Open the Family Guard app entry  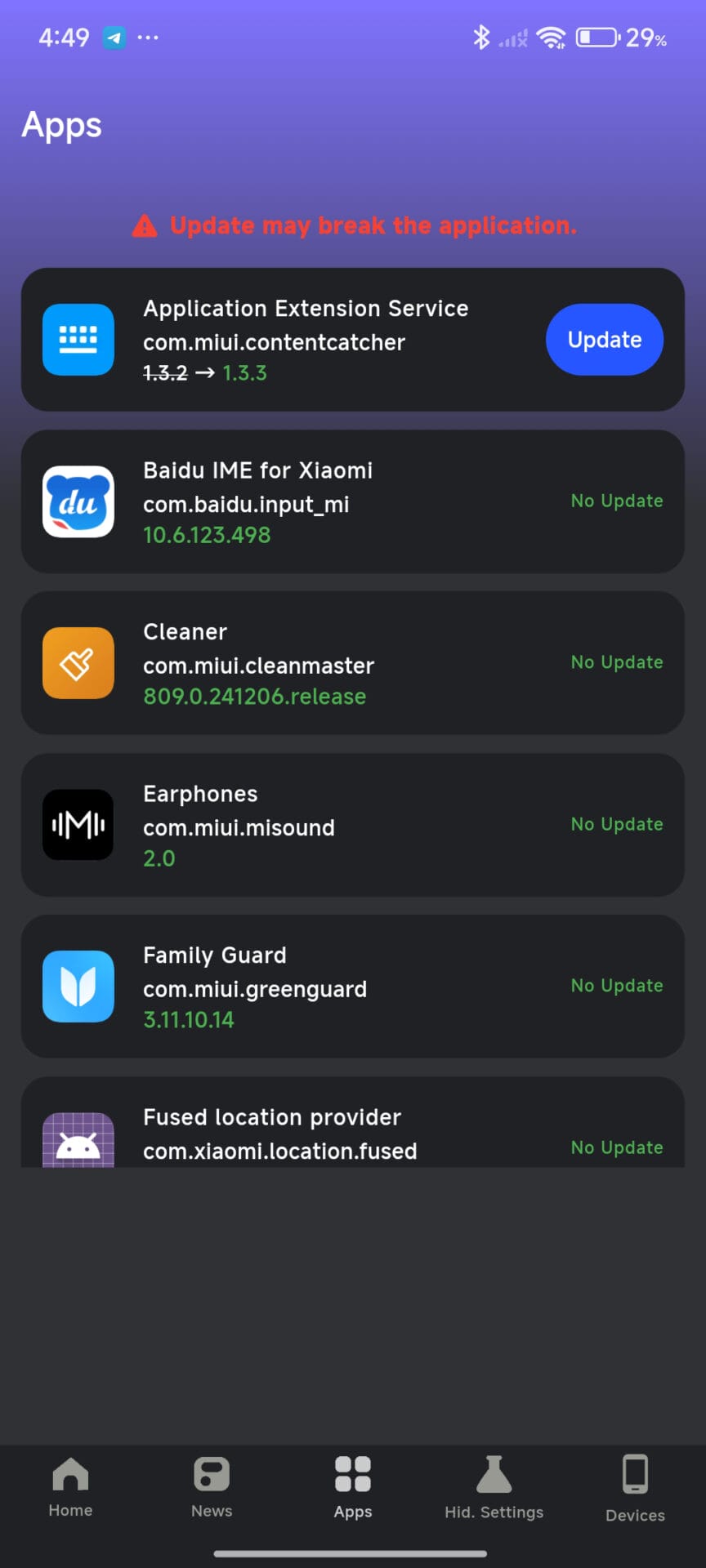(x=352, y=987)
